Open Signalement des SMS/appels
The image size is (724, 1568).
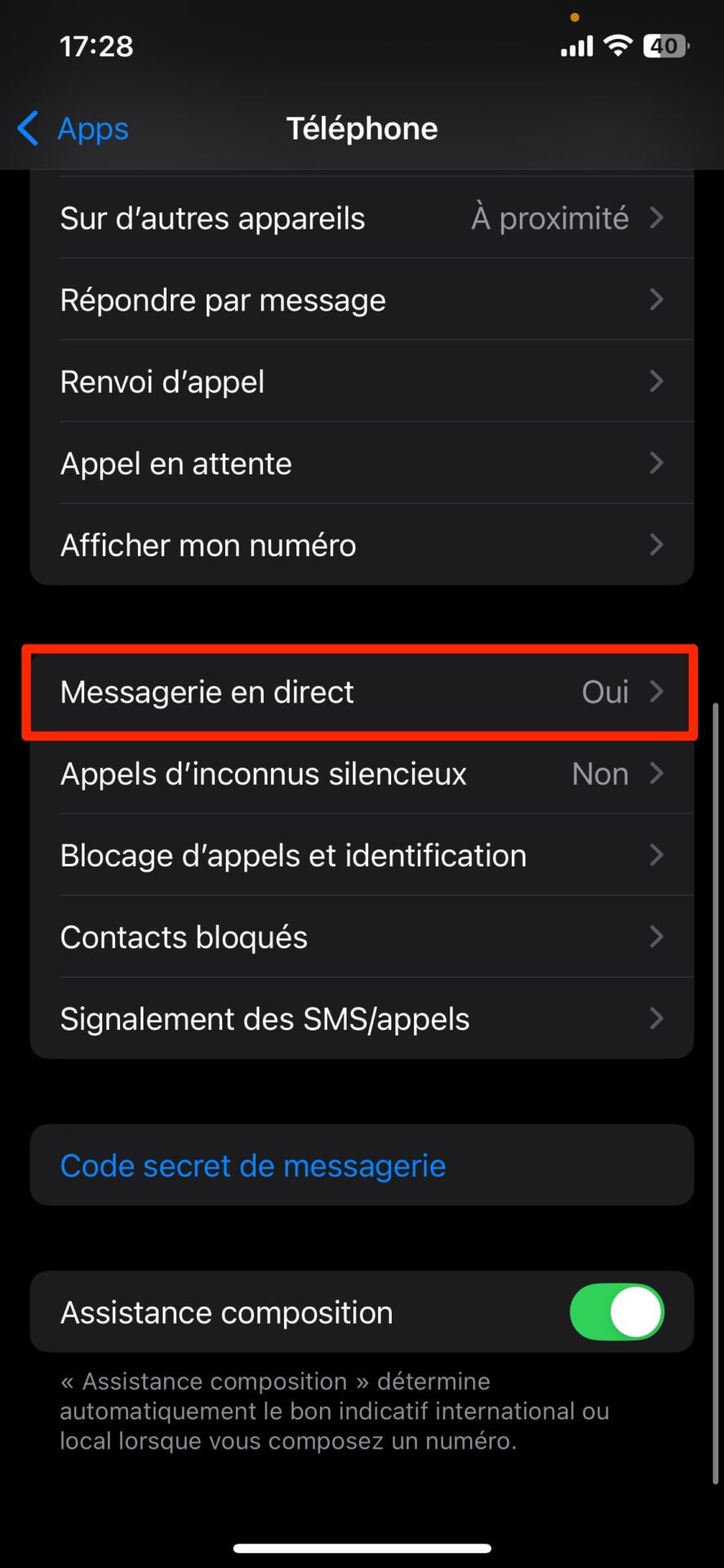point(362,1018)
